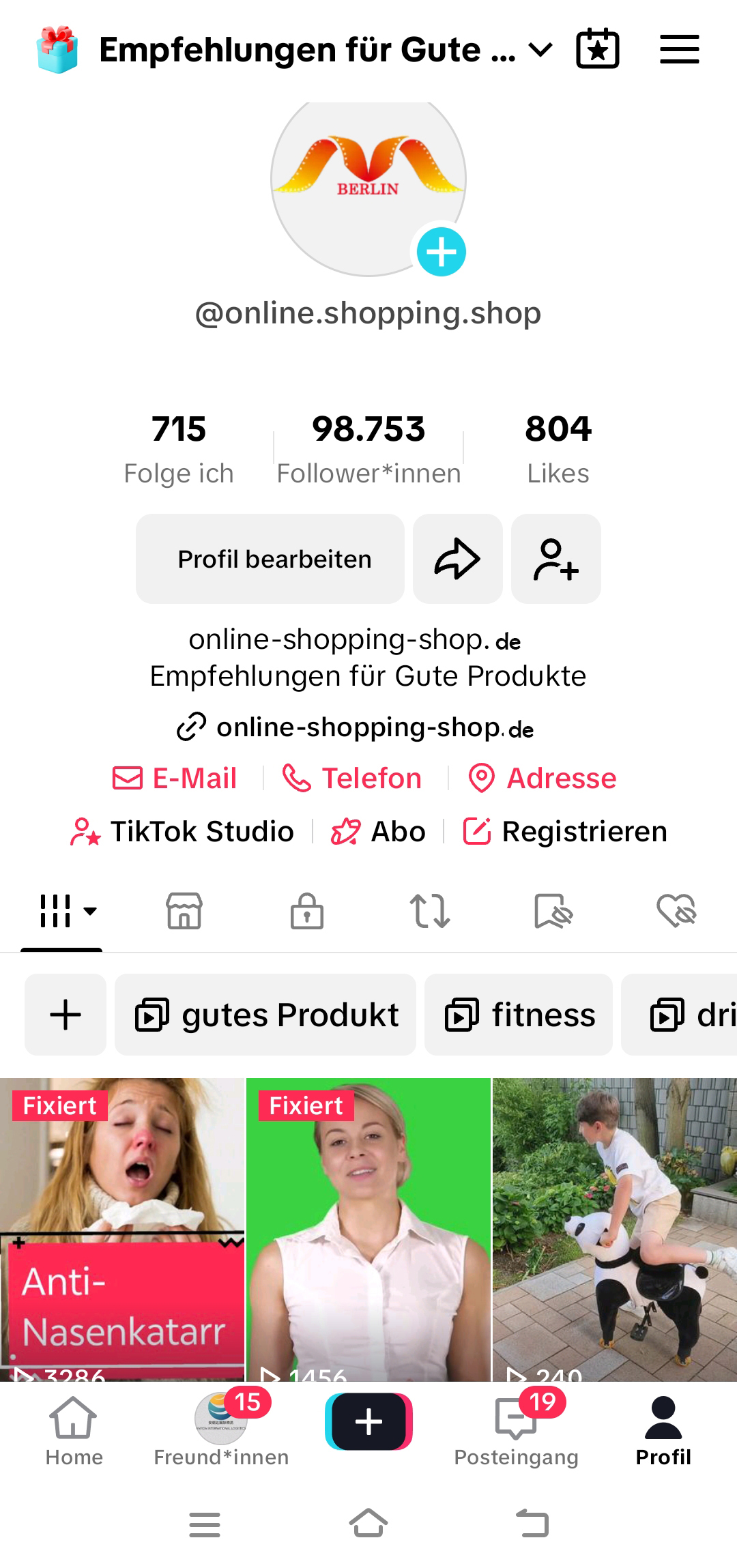Open the Abo option
737x1568 pixels.
[379, 832]
